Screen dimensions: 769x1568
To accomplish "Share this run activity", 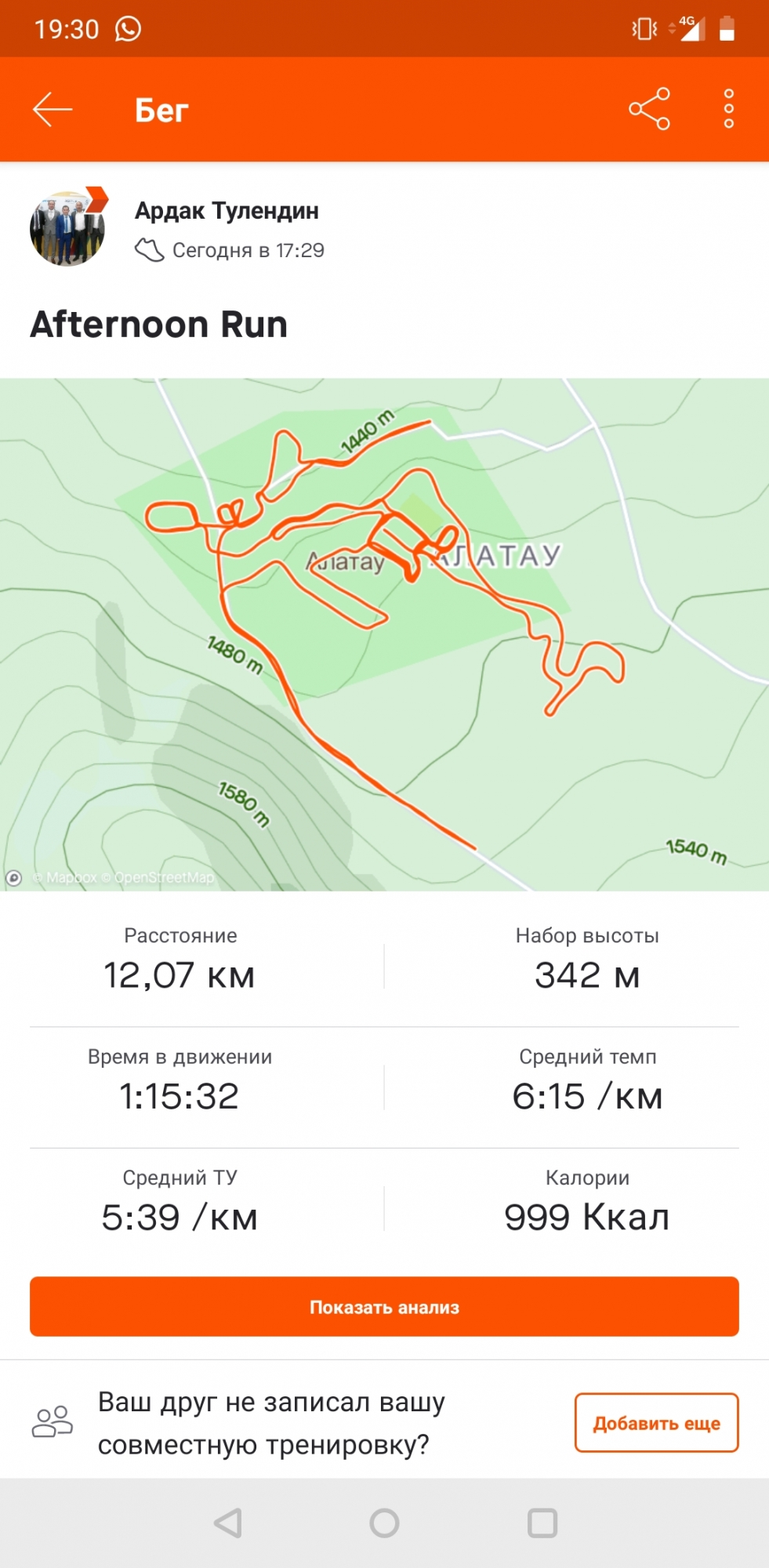I will click(x=649, y=109).
